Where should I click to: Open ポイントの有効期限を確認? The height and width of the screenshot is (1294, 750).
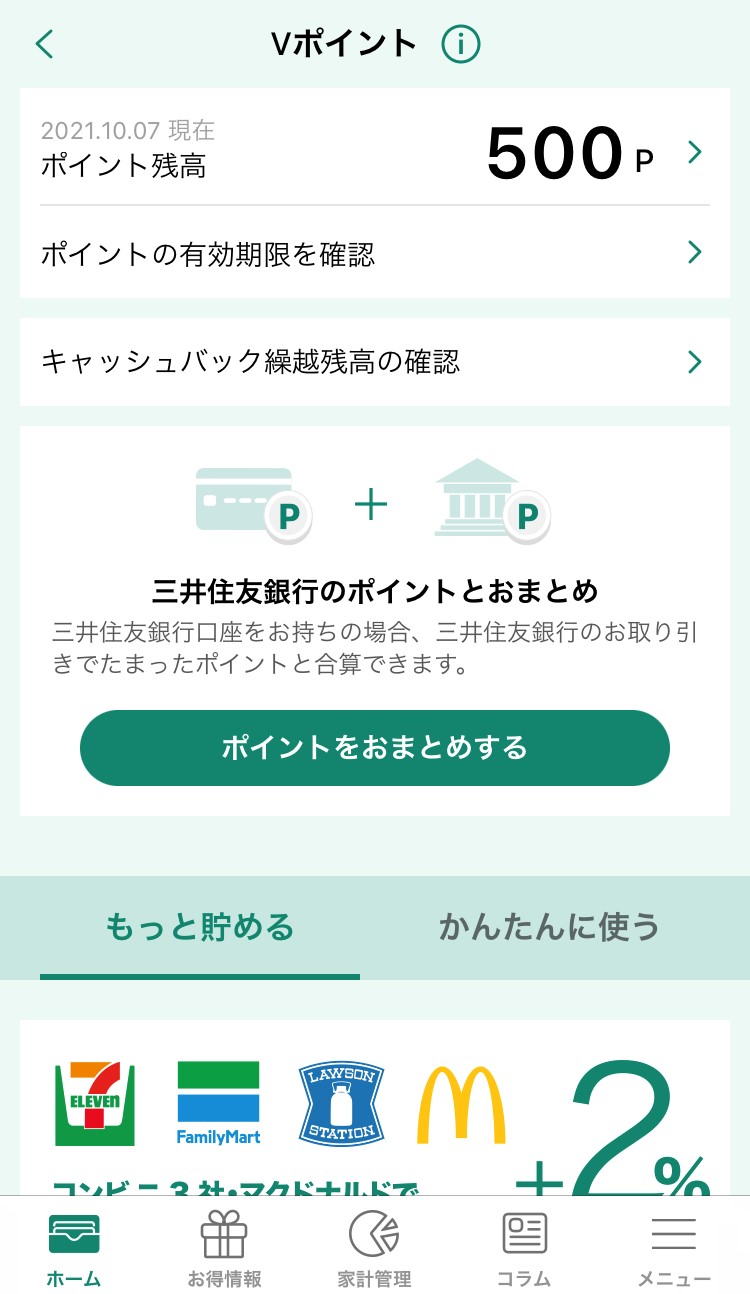[x=375, y=253]
